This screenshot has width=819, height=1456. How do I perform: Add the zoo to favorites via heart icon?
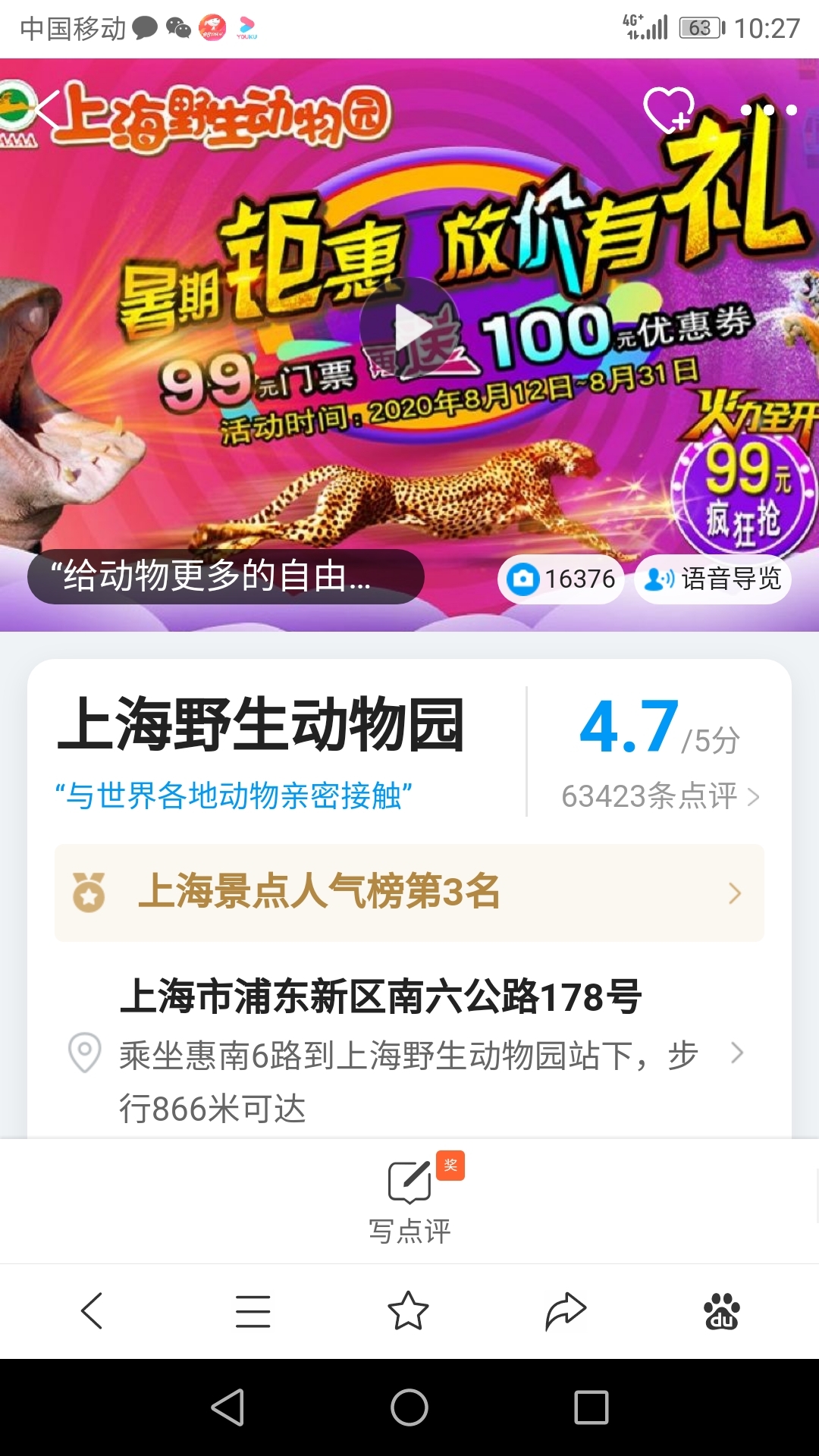(x=669, y=110)
